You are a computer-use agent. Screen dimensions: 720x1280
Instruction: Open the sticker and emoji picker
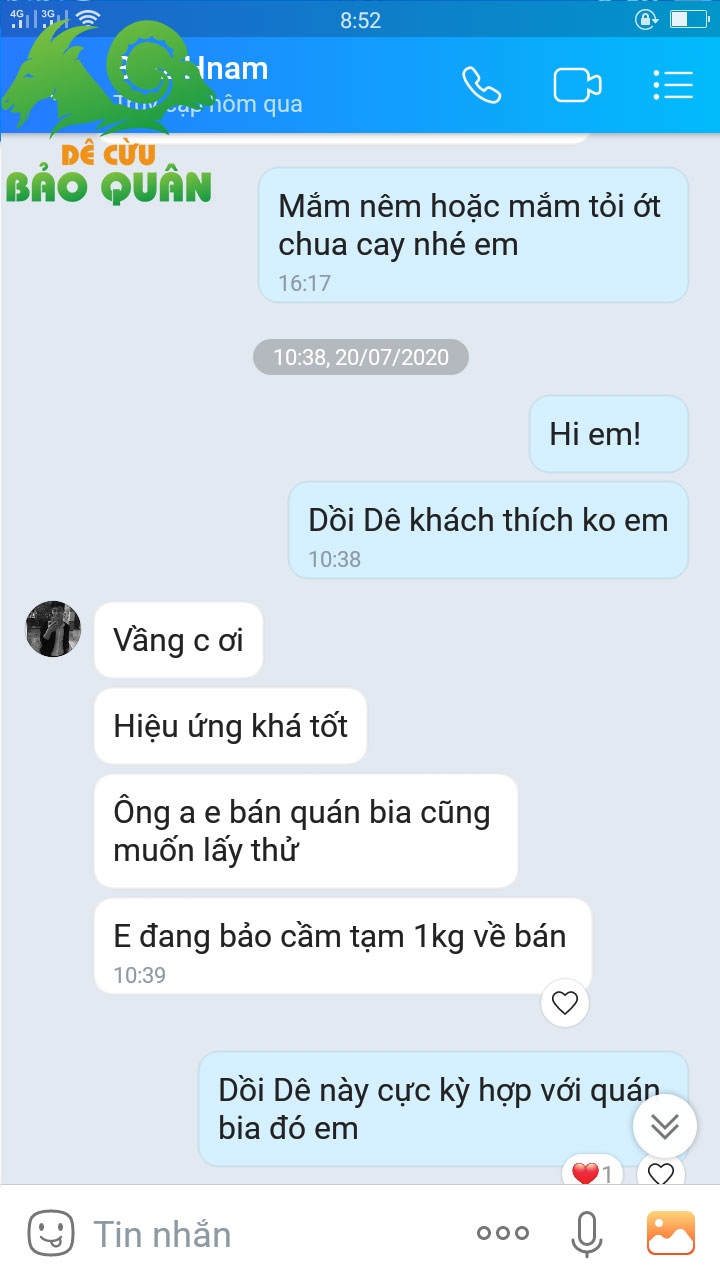pos(50,1233)
